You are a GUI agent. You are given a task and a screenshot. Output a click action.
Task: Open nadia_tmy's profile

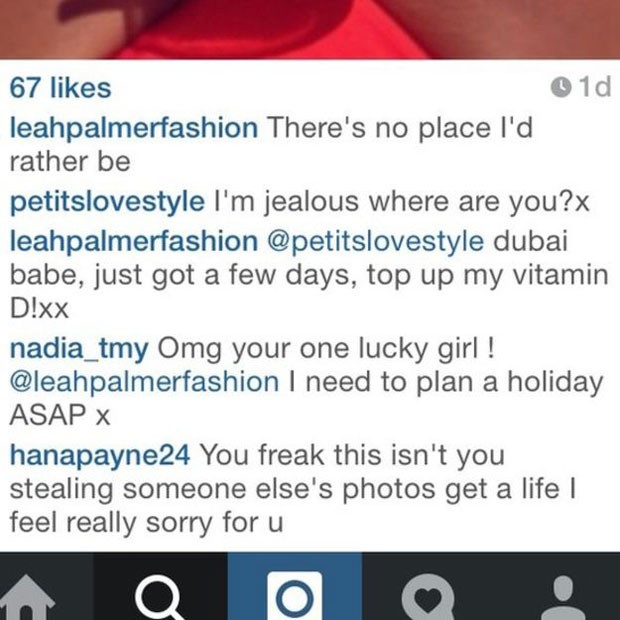coord(79,348)
